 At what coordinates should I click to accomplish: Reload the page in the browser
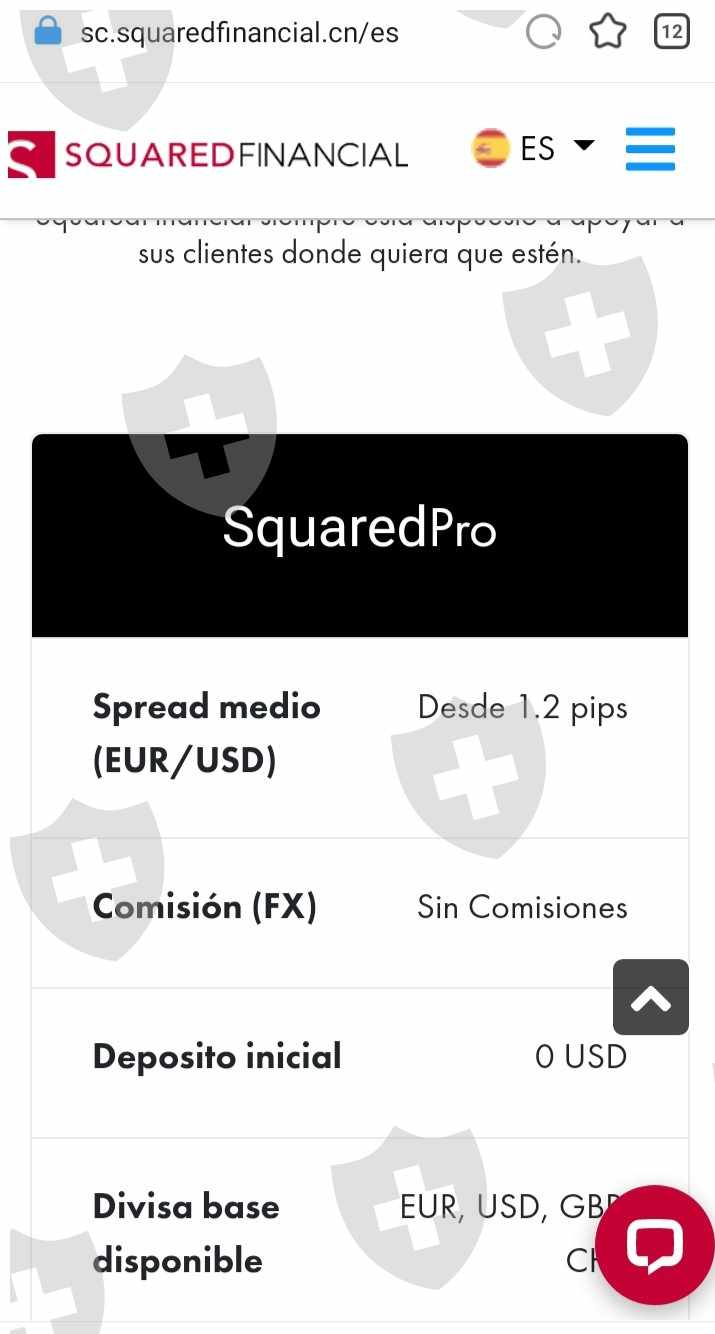pyautogui.click(x=543, y=33)
